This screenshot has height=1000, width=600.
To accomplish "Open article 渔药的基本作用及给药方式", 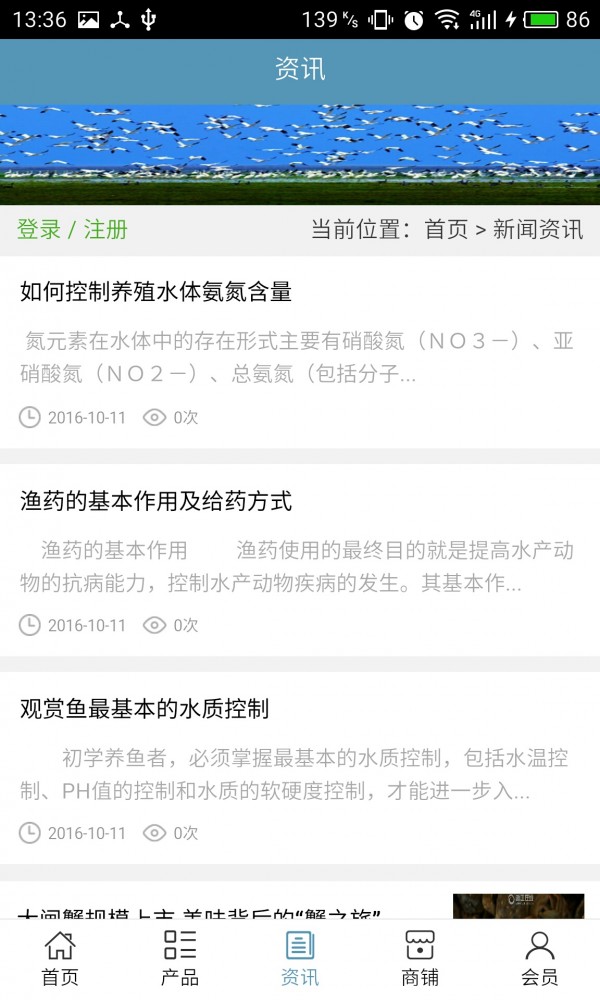I will pyautogui.click(x=156, y=501).
